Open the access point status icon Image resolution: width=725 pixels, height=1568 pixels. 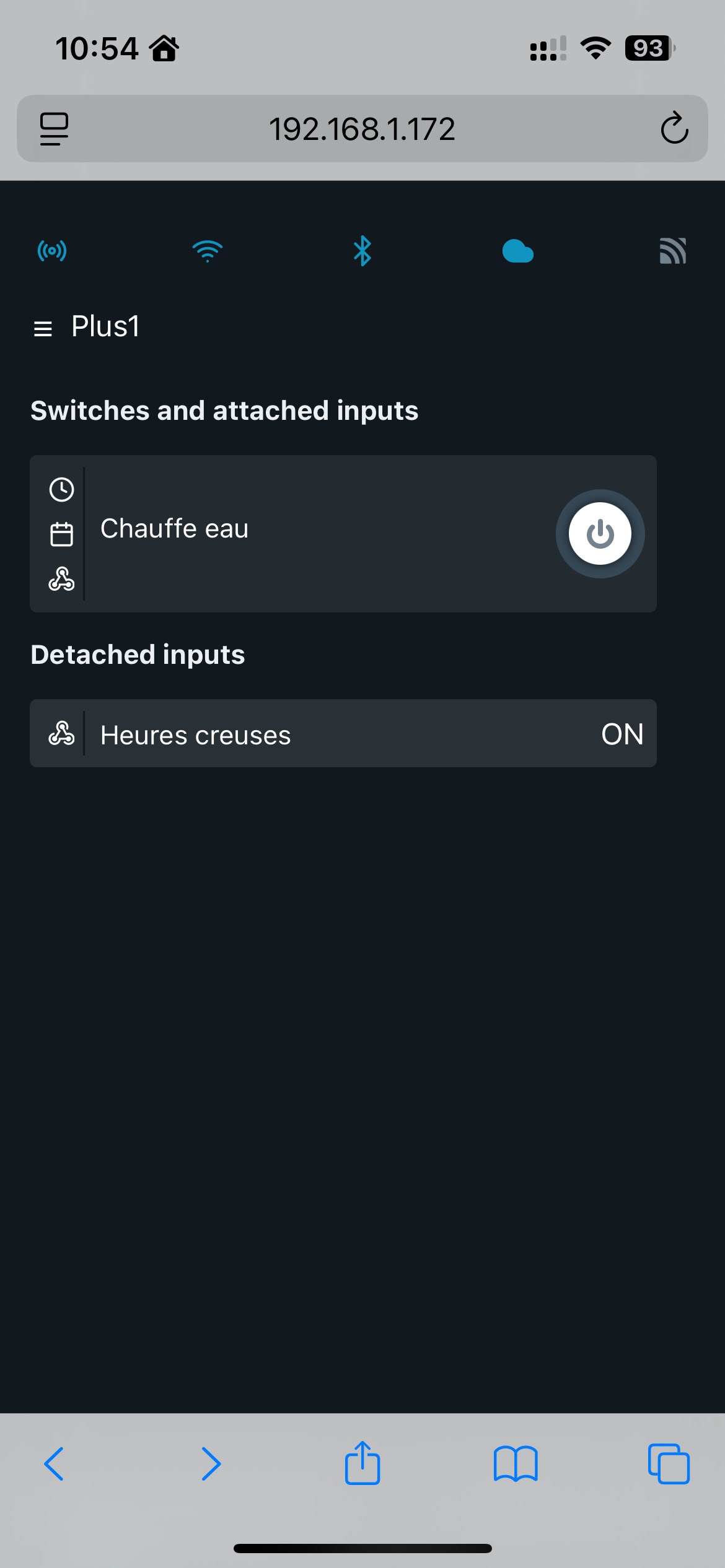pyautogui.click(x=52, y=251)
